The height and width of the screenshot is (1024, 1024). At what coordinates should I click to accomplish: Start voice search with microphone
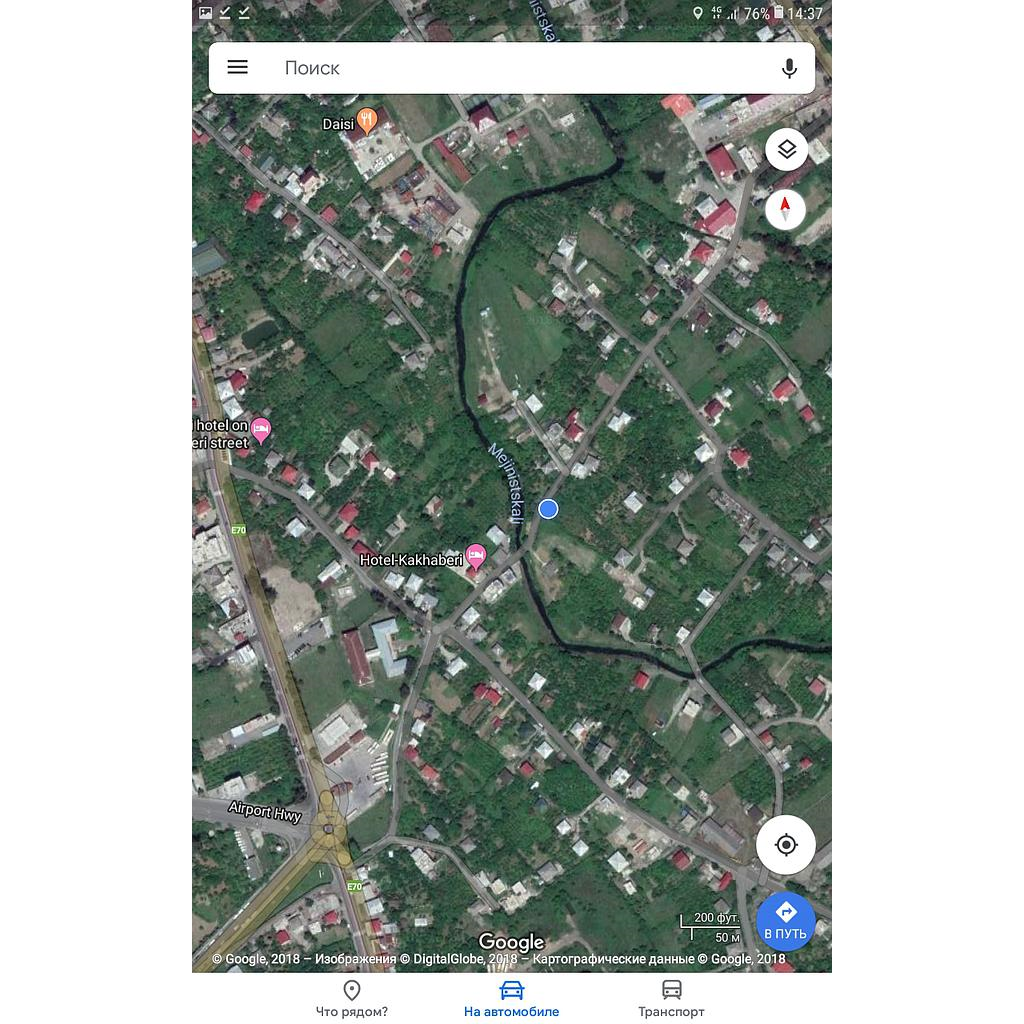[789, 68]
